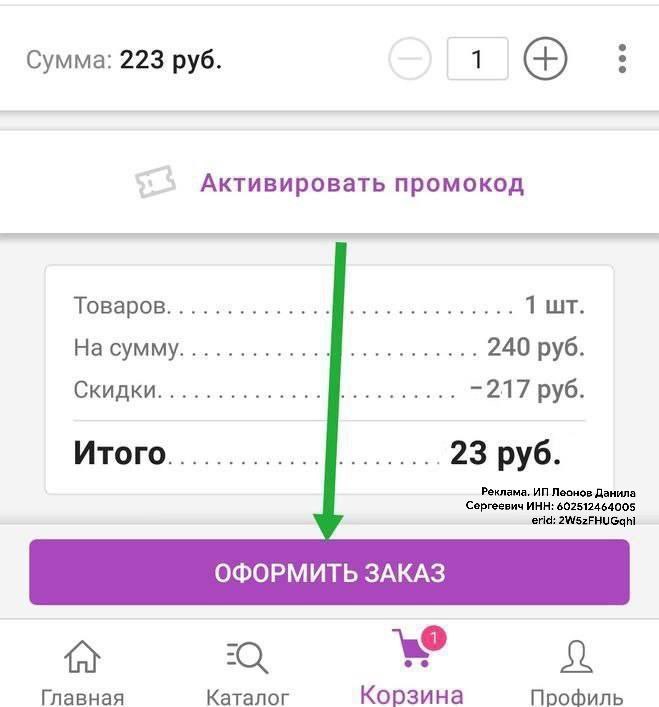Viewport: 659px width, 707px height.
Task: Select the Корзина tab
Action: 411,667
